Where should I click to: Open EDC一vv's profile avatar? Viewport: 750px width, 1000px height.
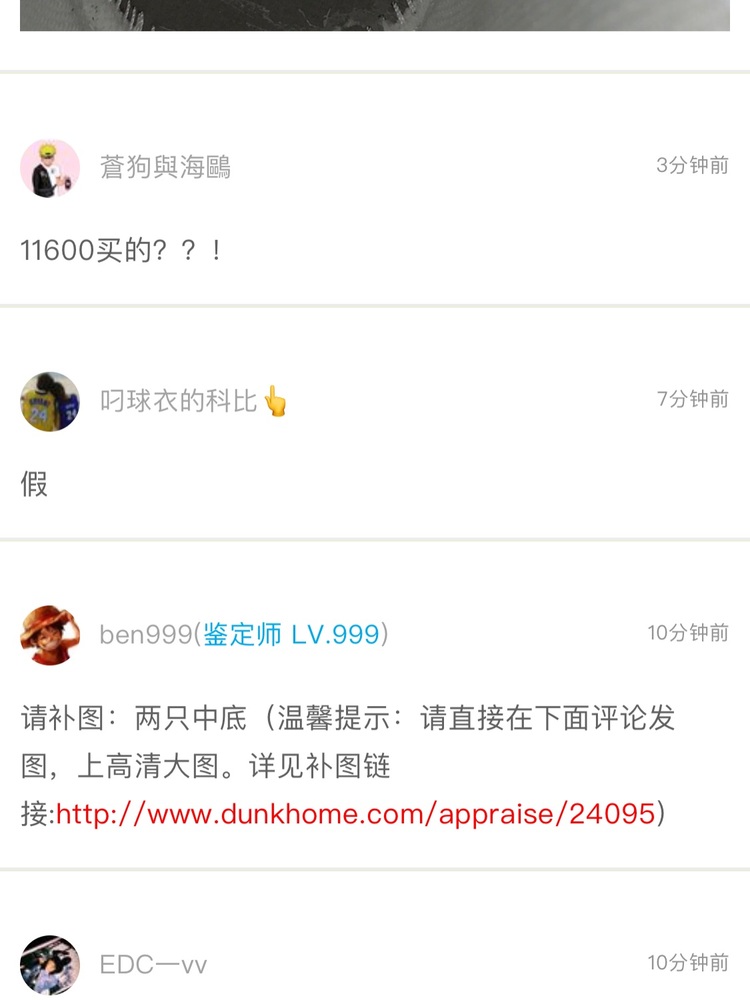point(50,964)
